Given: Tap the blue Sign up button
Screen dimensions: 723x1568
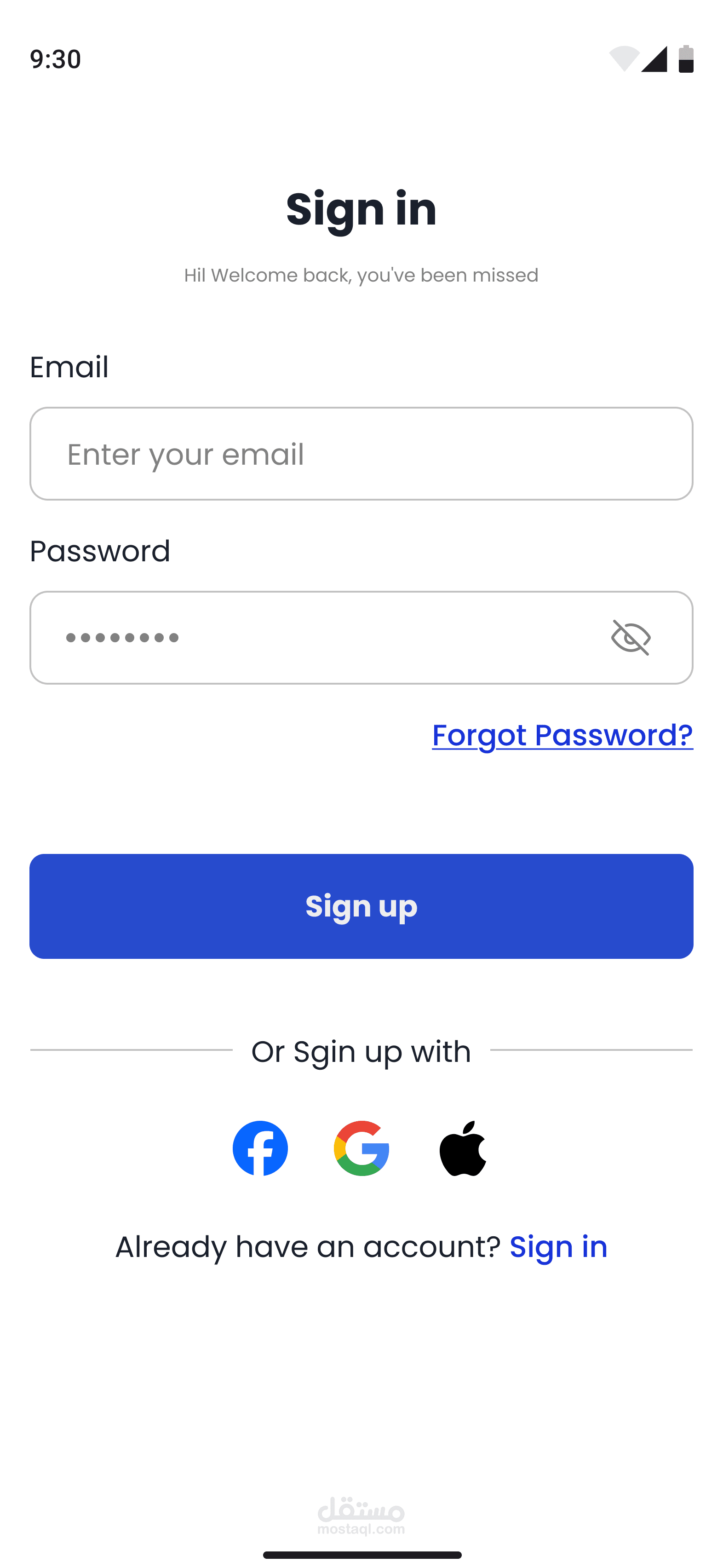Looking at the screenshot, I should [x=361, y=906].
